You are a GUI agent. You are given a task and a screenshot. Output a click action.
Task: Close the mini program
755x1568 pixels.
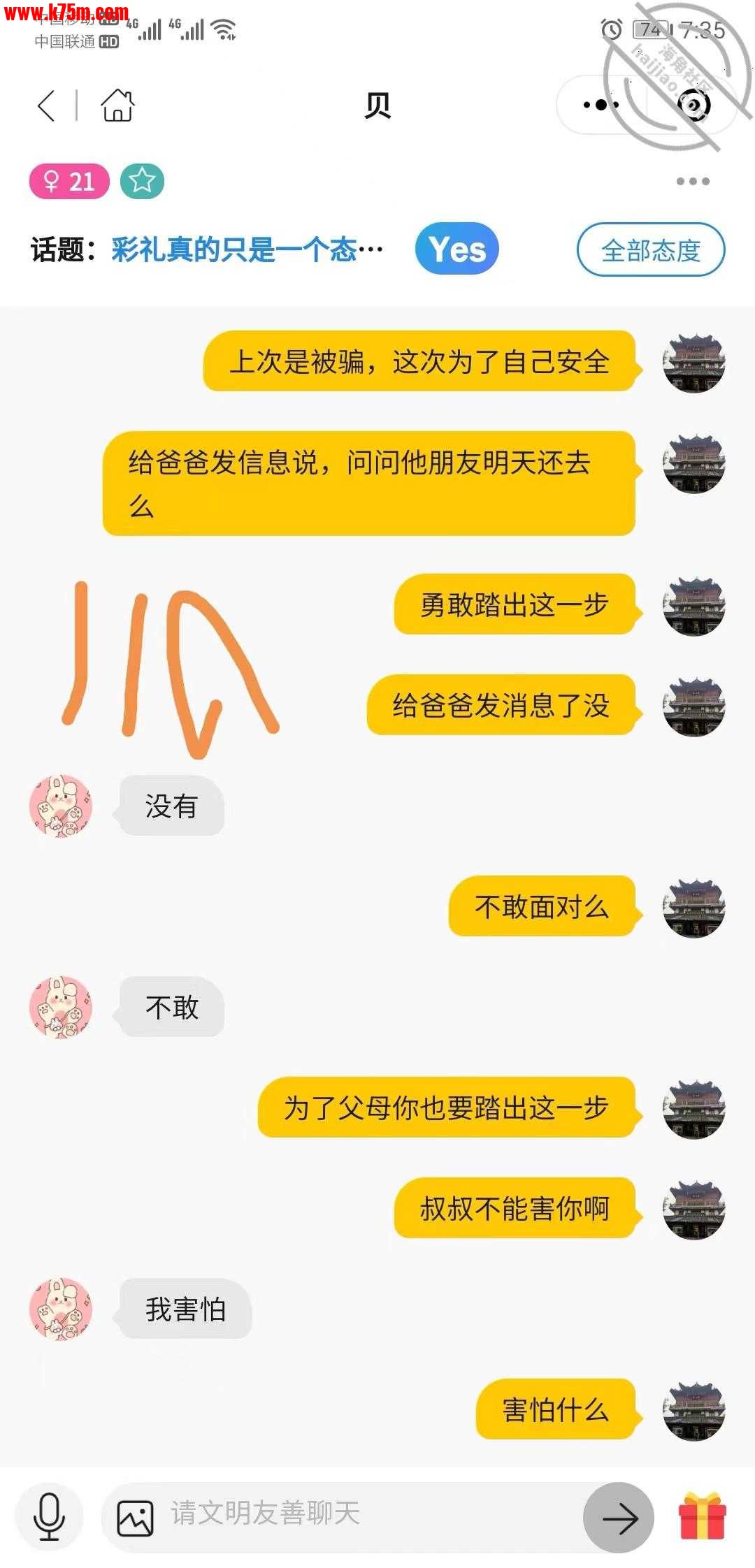point(693,106)
